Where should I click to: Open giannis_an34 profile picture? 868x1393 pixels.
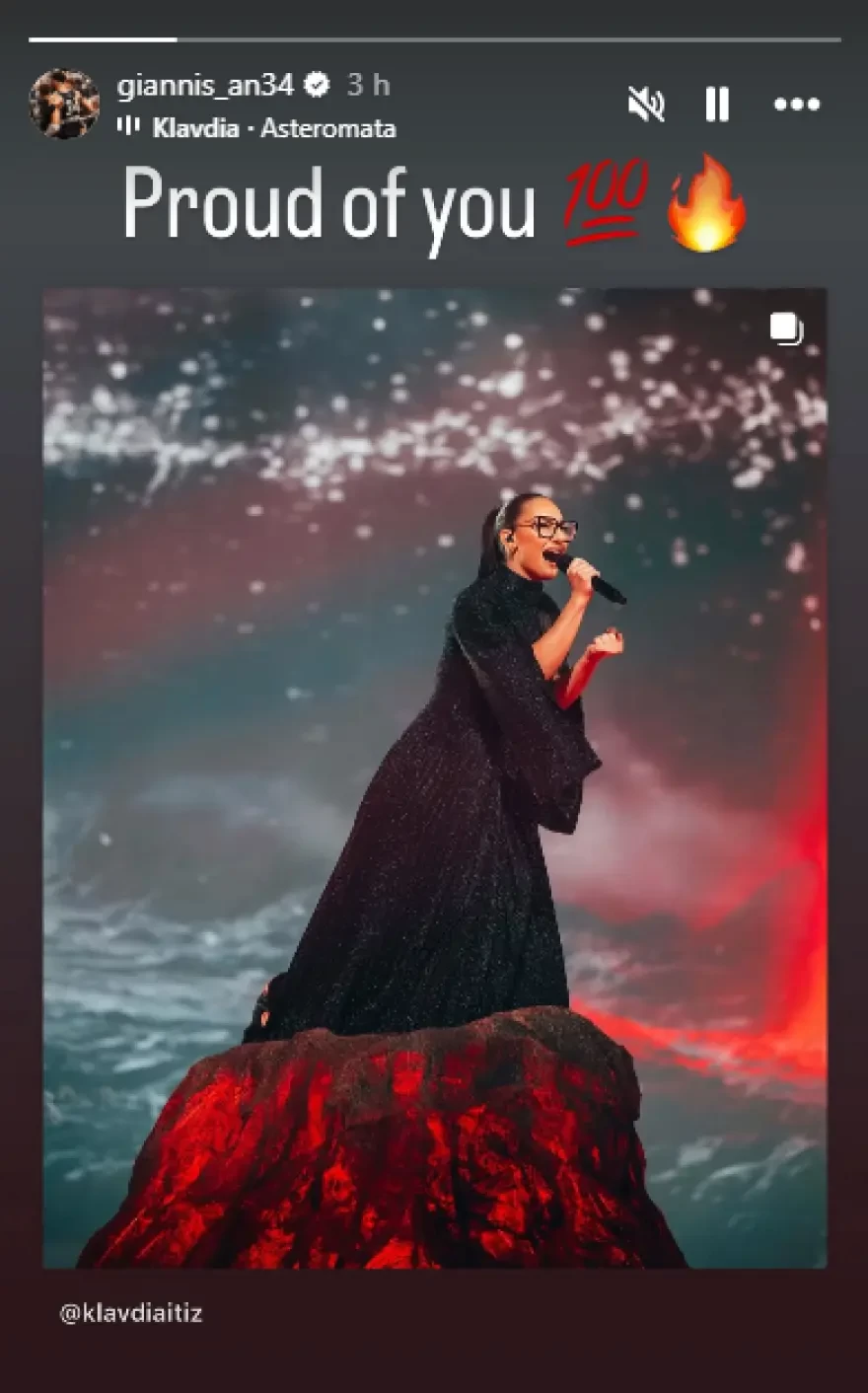click(x=64, y=104)
